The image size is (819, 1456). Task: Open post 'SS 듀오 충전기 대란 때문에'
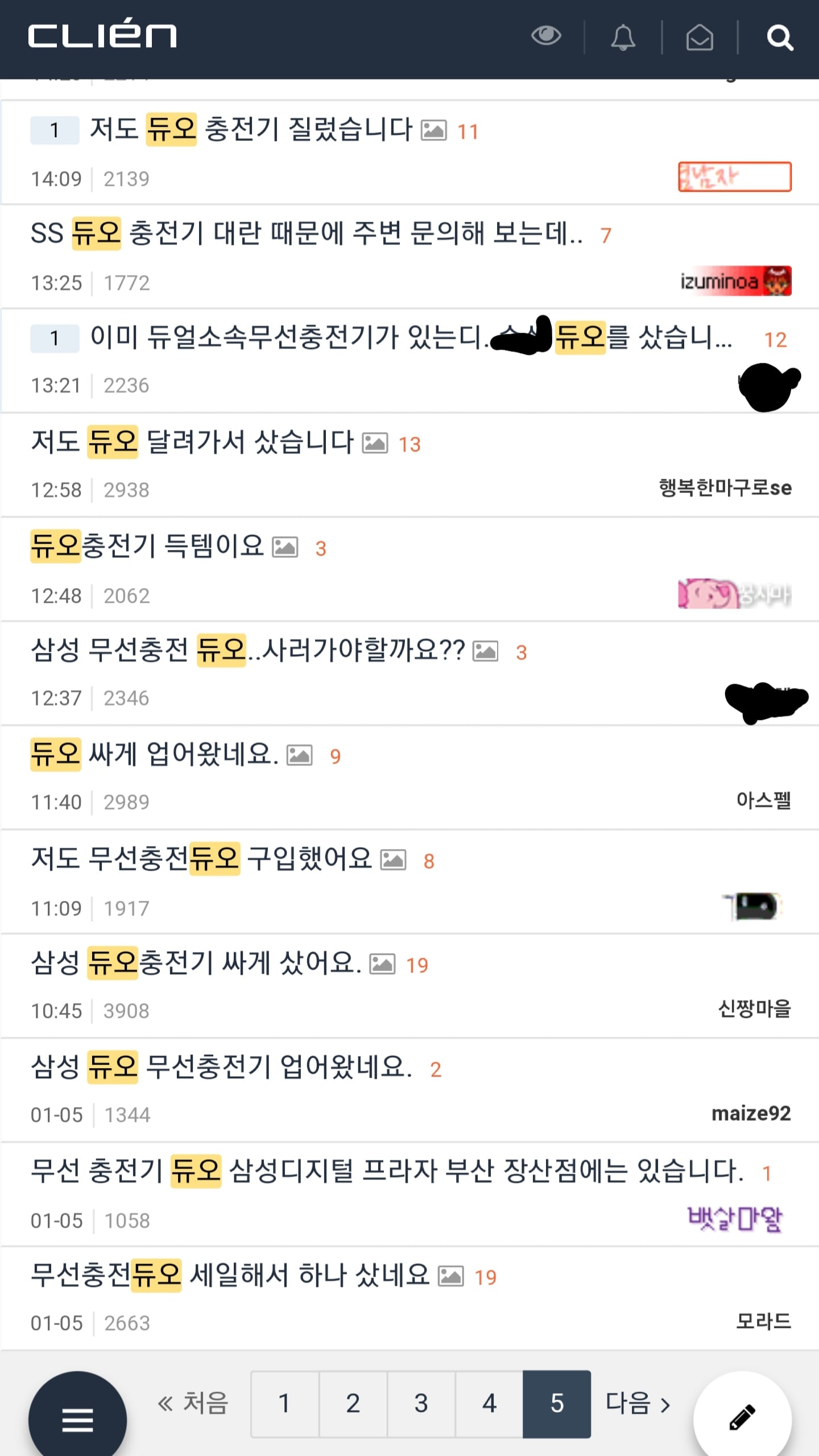307,233
